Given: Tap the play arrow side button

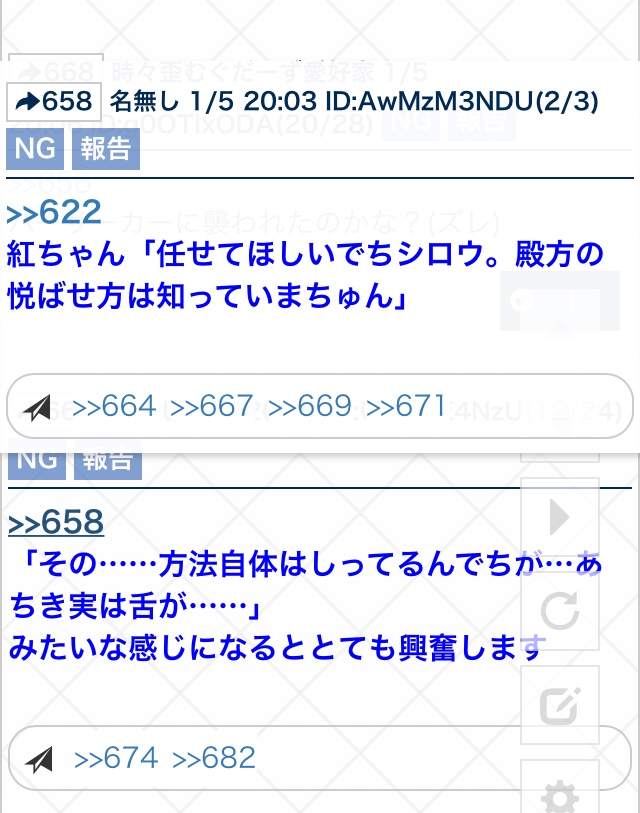Looking at the screenshot, I should coord(560,517).
